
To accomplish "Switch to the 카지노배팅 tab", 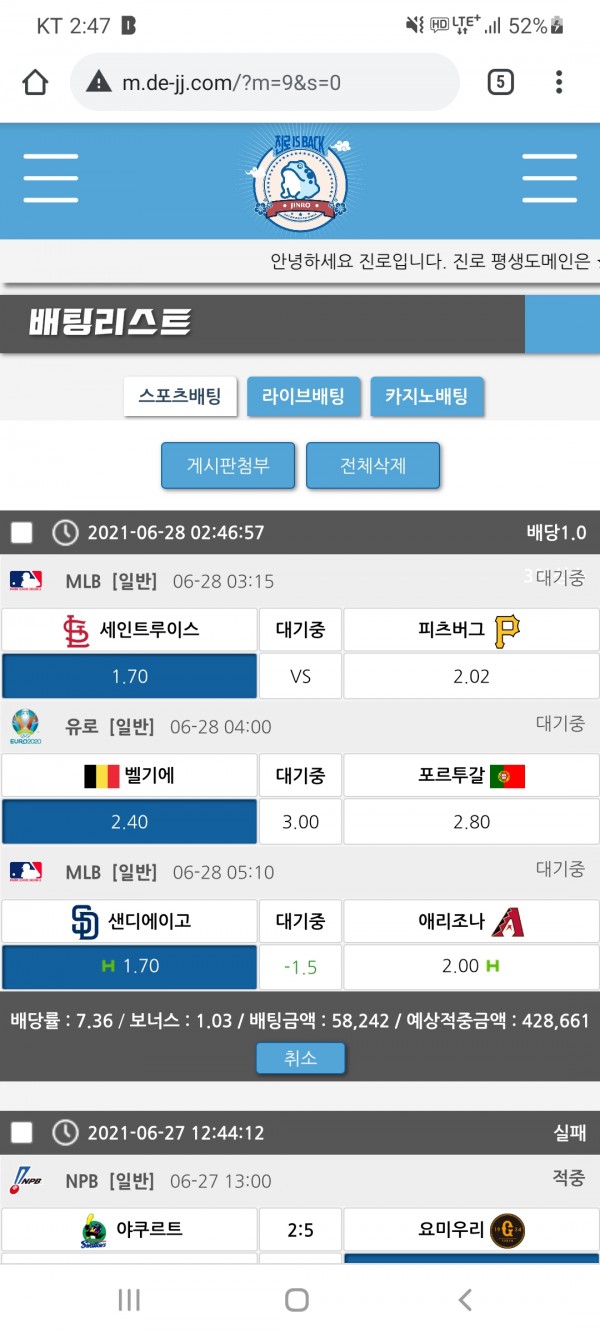I will click(426, 396).
